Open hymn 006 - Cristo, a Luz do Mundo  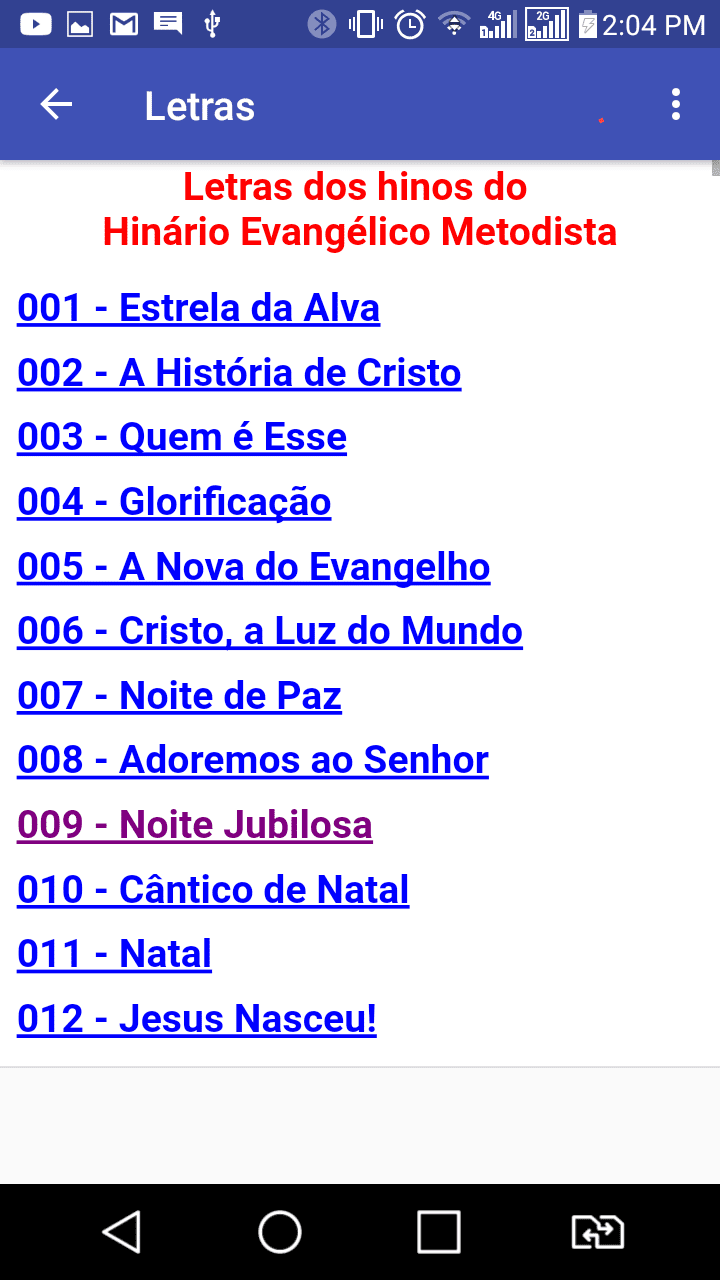[270, 631]
